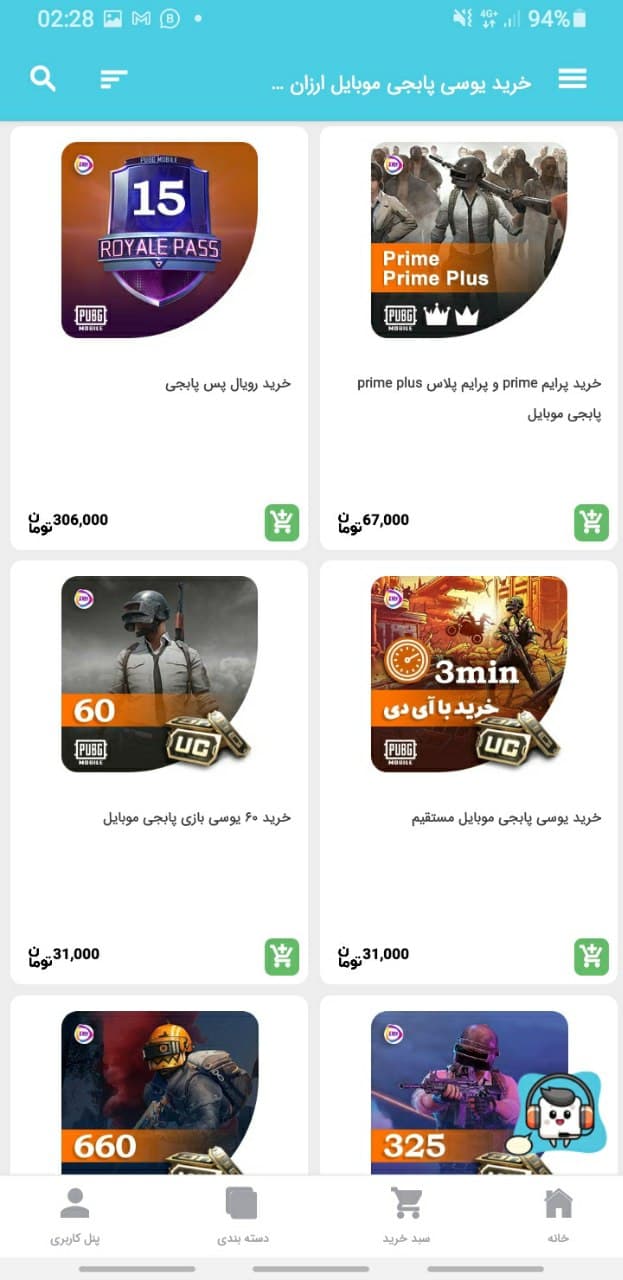
Task: Open the 3min direct UC purchase card
Action: [x=469, y=674]
